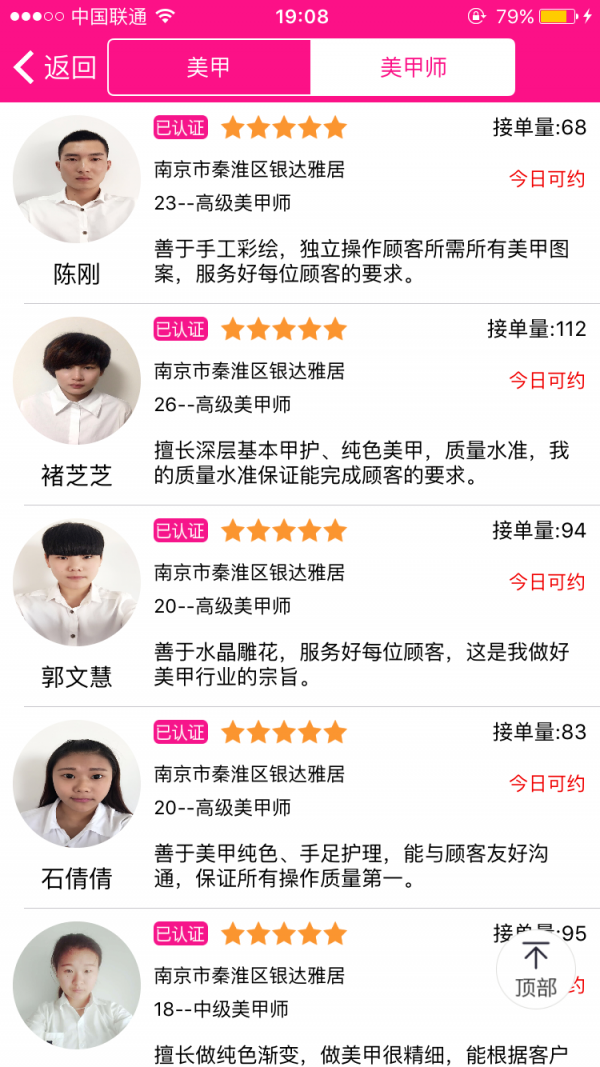Tap 今日可约 for 陈刚
Viewport: 600px width, 1067px height.
point(546,179)
